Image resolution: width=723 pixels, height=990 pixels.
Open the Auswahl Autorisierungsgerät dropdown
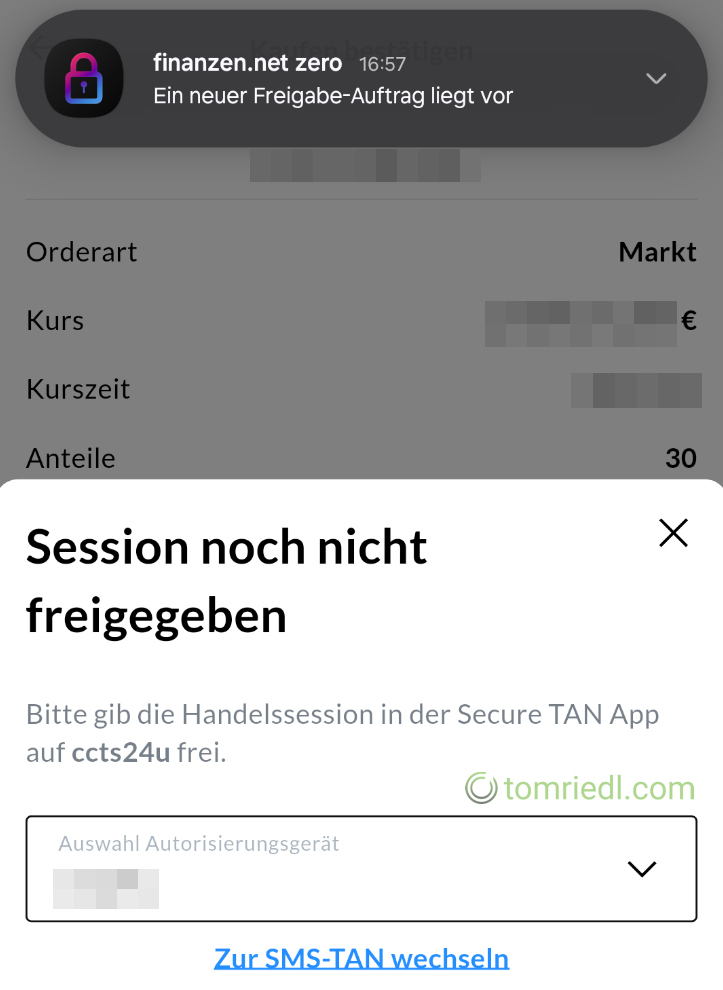(361, 868)
